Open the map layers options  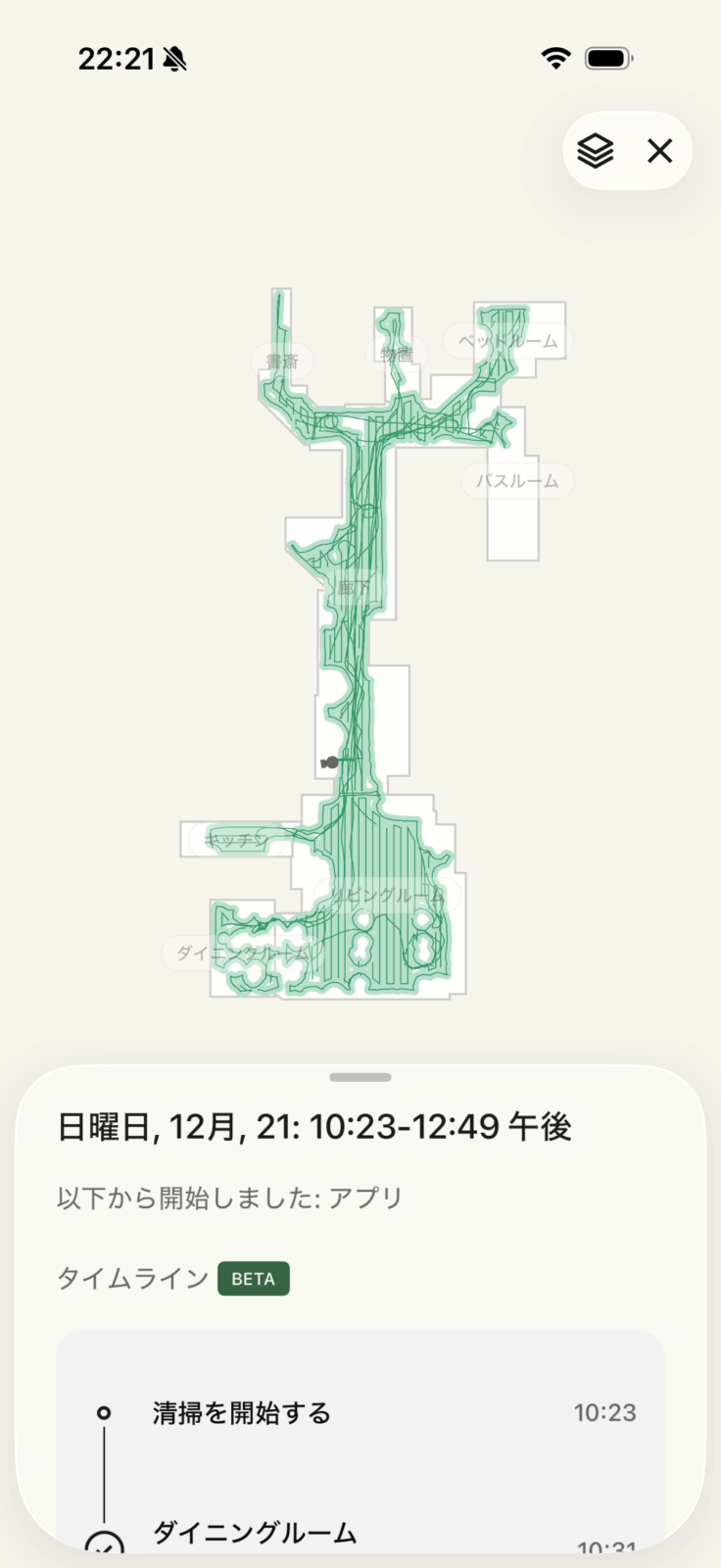[596, 151]
